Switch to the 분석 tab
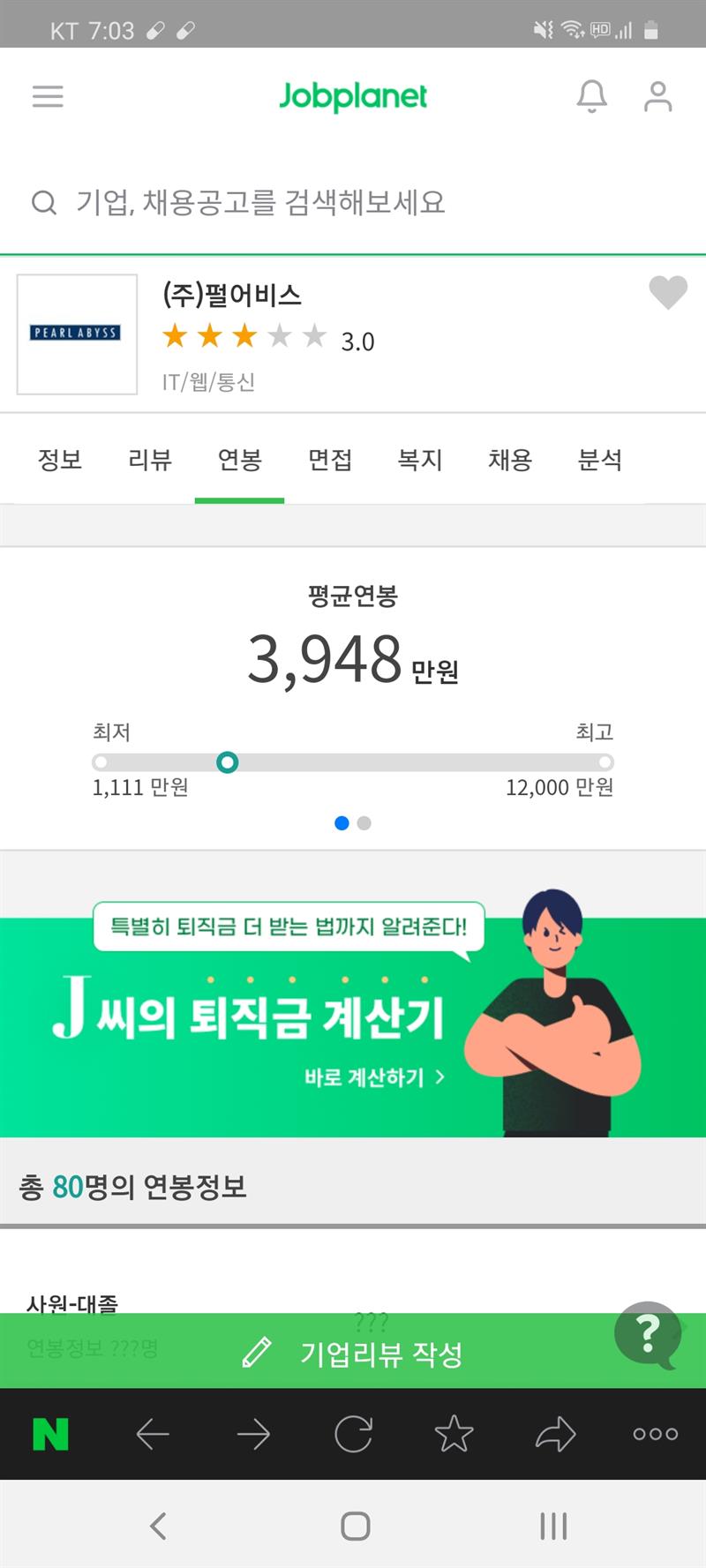The width and height of the screenshot is (706, 1568). pyautogui.click(x=600, y=460)
